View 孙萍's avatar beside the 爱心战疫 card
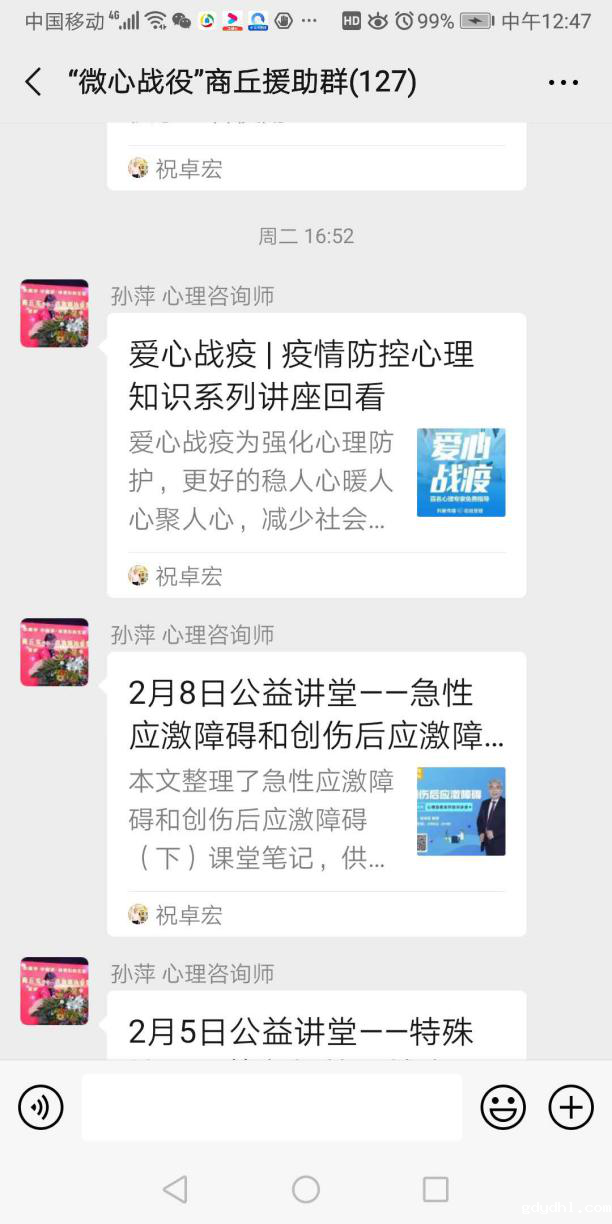Image resolution: width=612 pixels, height=1224 pixels. tap(55, 313)
